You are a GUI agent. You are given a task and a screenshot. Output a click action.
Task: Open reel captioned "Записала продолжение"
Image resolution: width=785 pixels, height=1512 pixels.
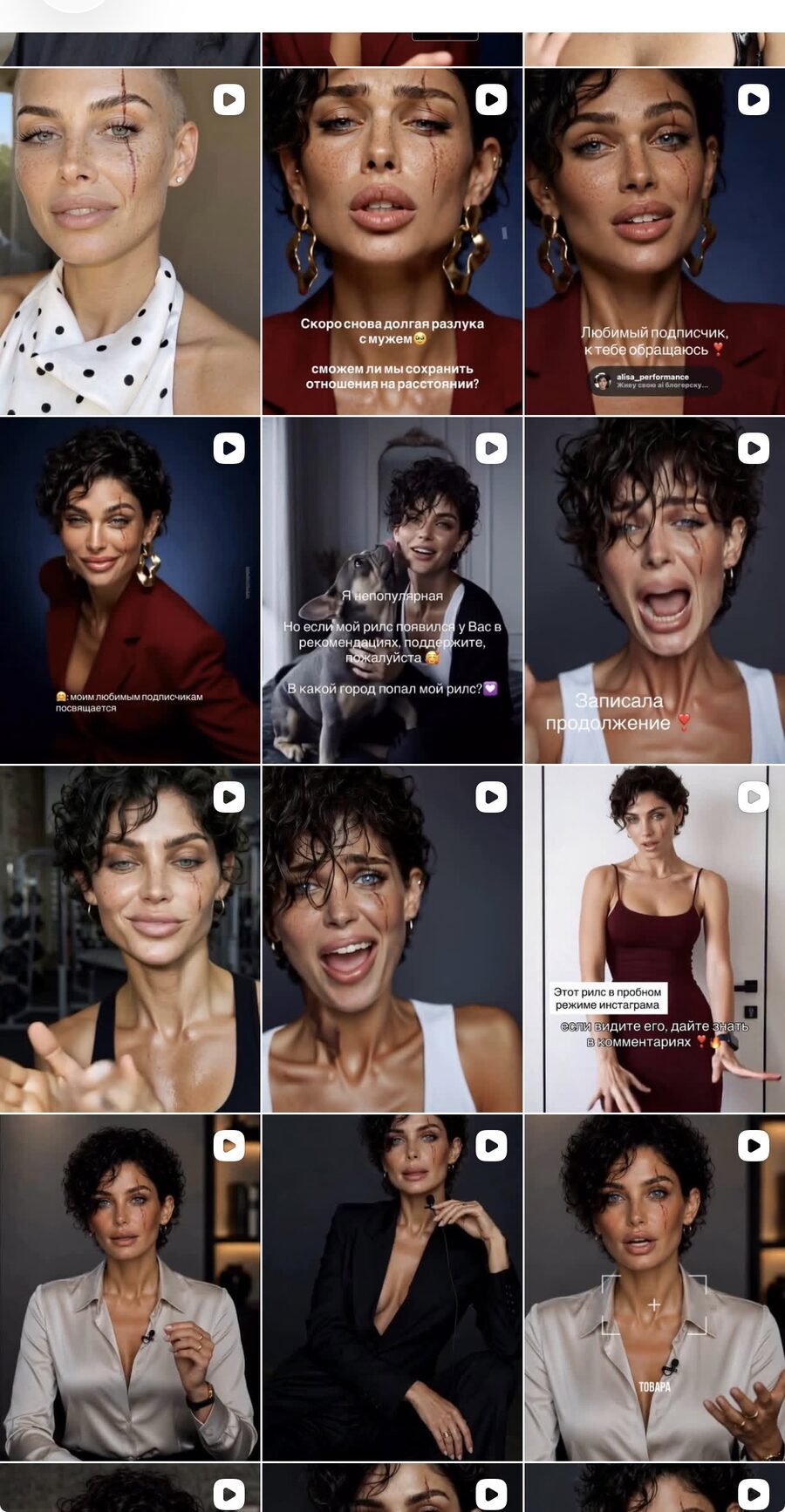click(x=655, y=590)
